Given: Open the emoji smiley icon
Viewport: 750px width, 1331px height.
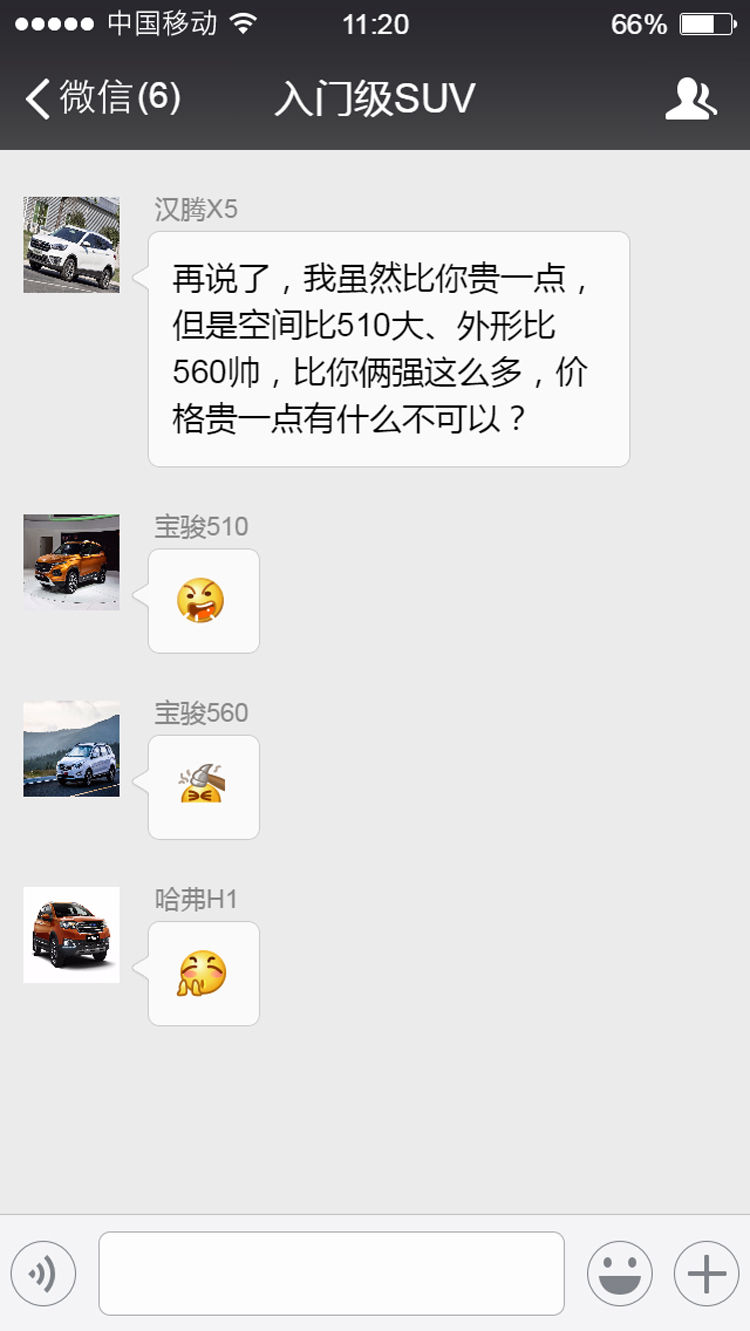Looking at the screenshot, I should 620,1272.
